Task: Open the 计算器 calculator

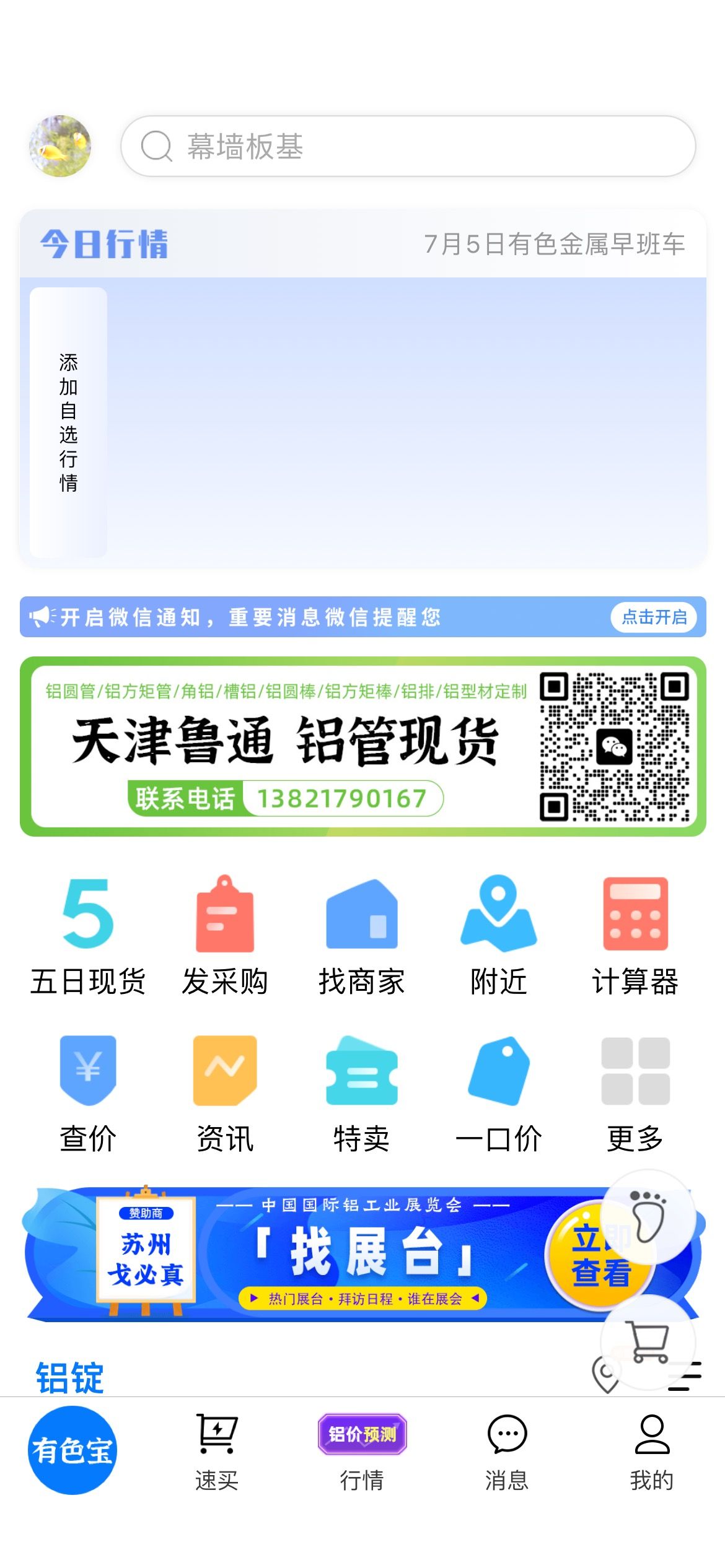Action: 635,936
